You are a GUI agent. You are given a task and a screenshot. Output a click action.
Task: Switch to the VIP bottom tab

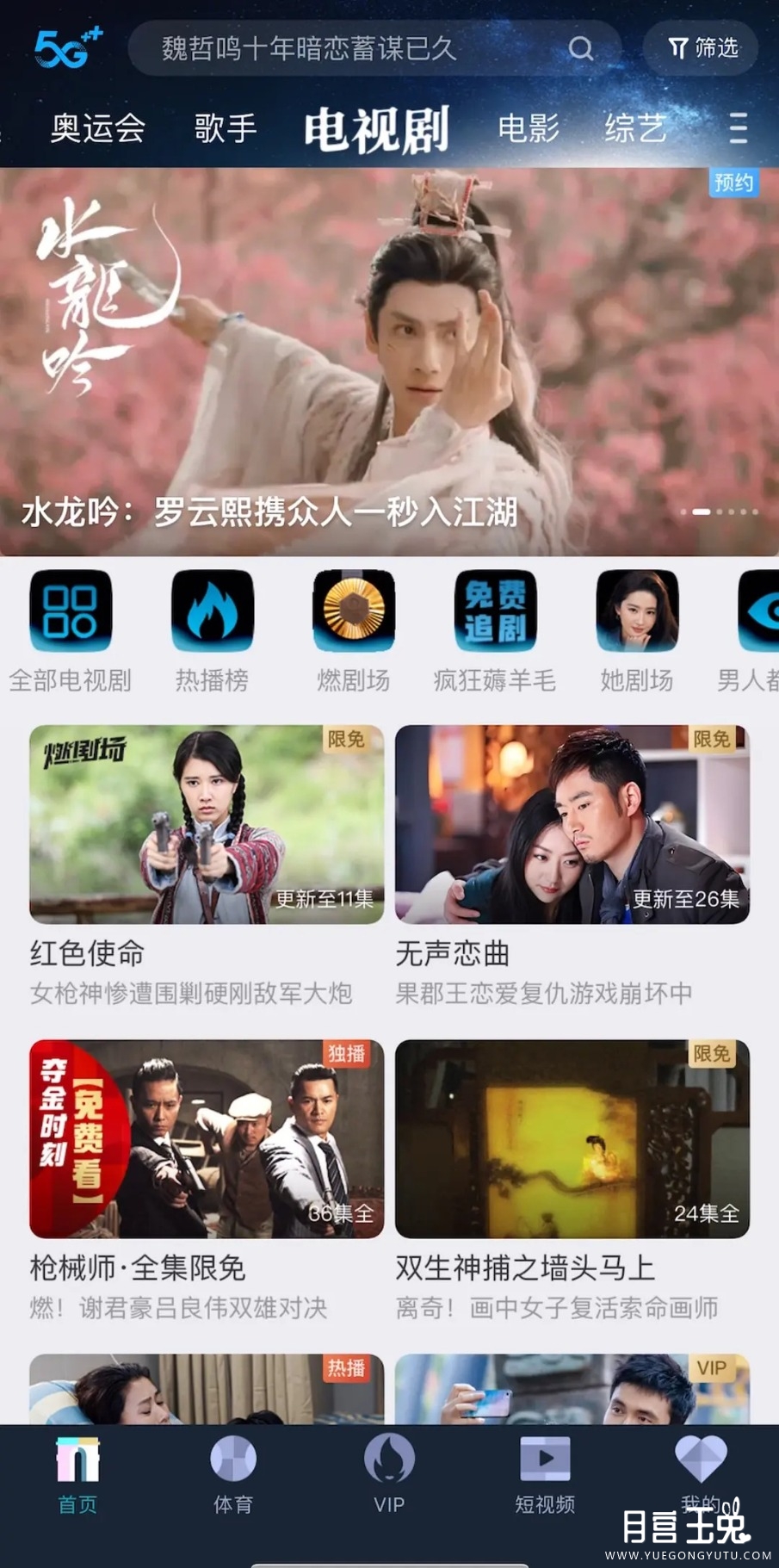coord(389,1475)
